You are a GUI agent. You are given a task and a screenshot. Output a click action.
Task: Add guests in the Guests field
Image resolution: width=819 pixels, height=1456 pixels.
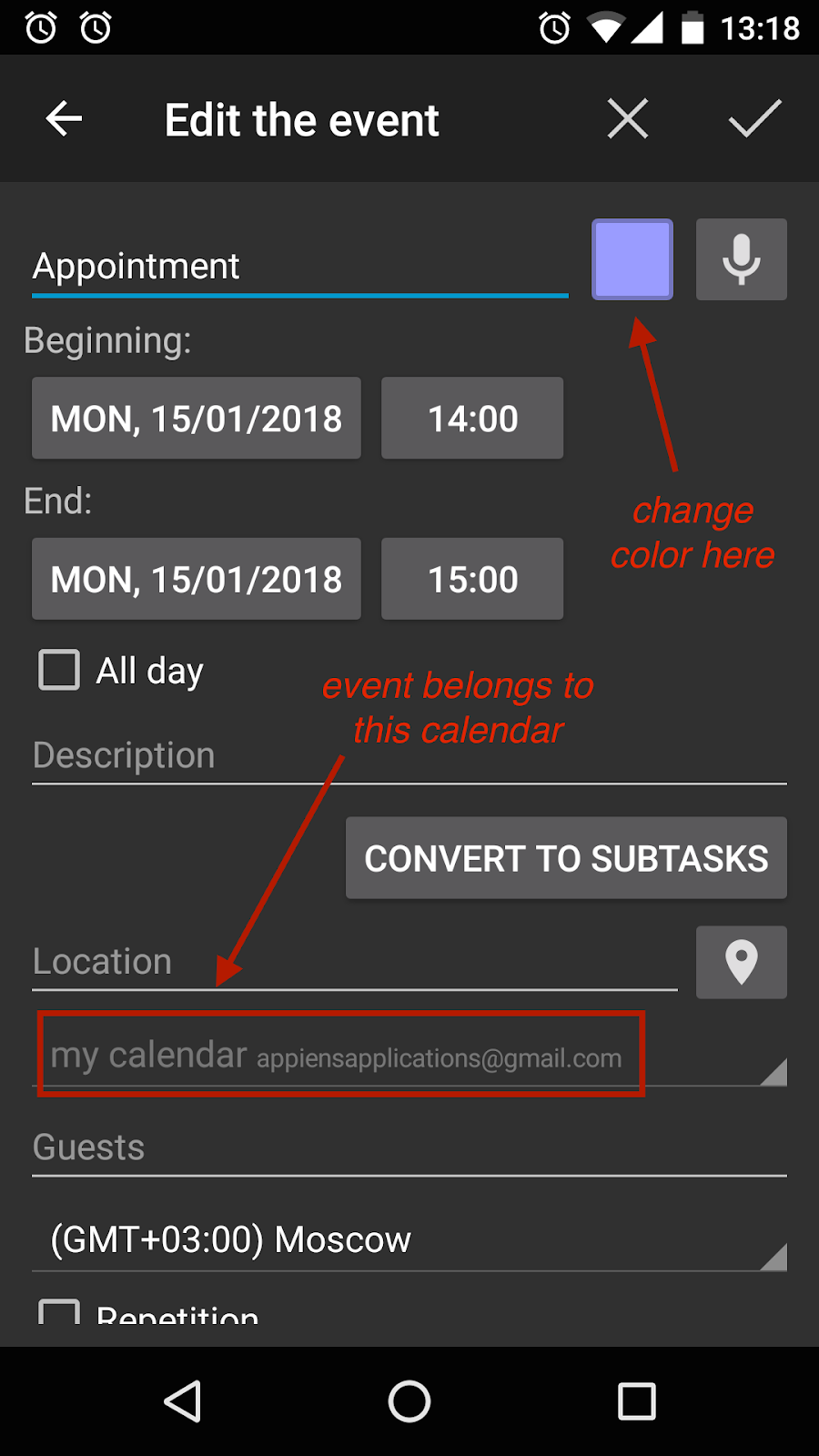(409, 1148)
